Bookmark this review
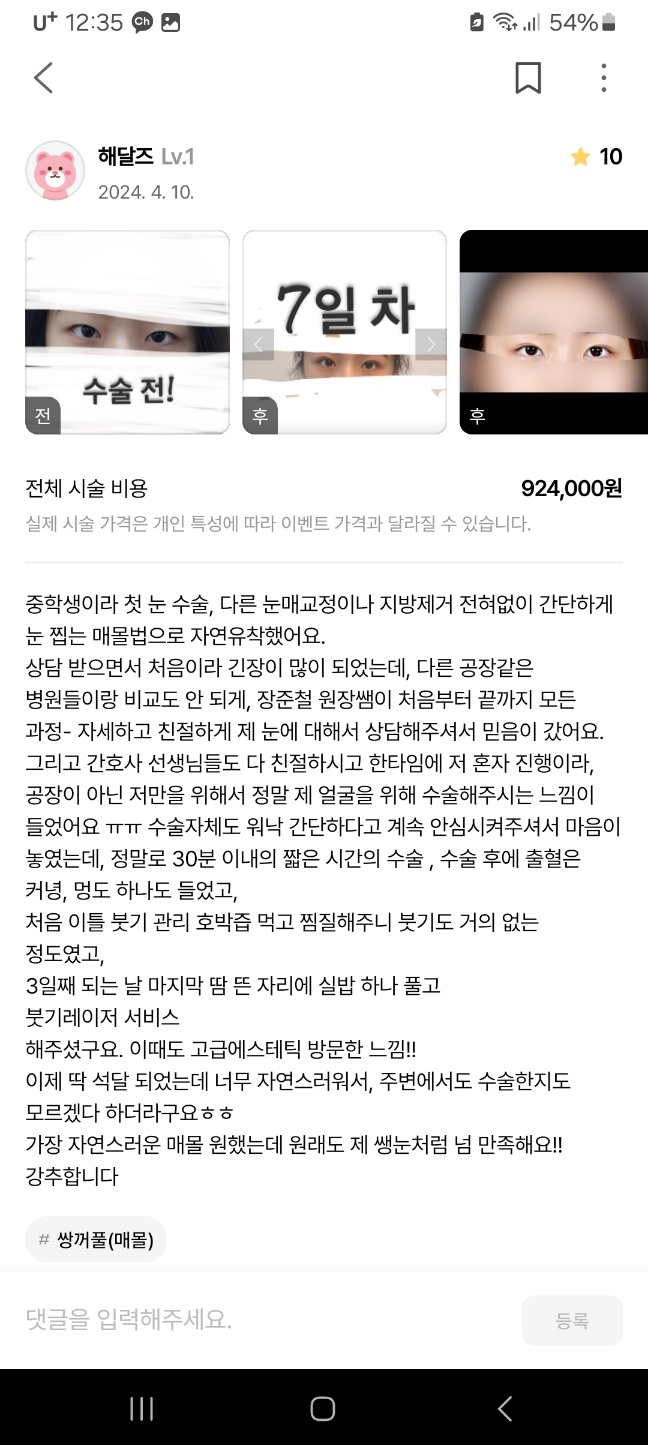Screen dimensions: 648x1445 [x=528, y=78]
